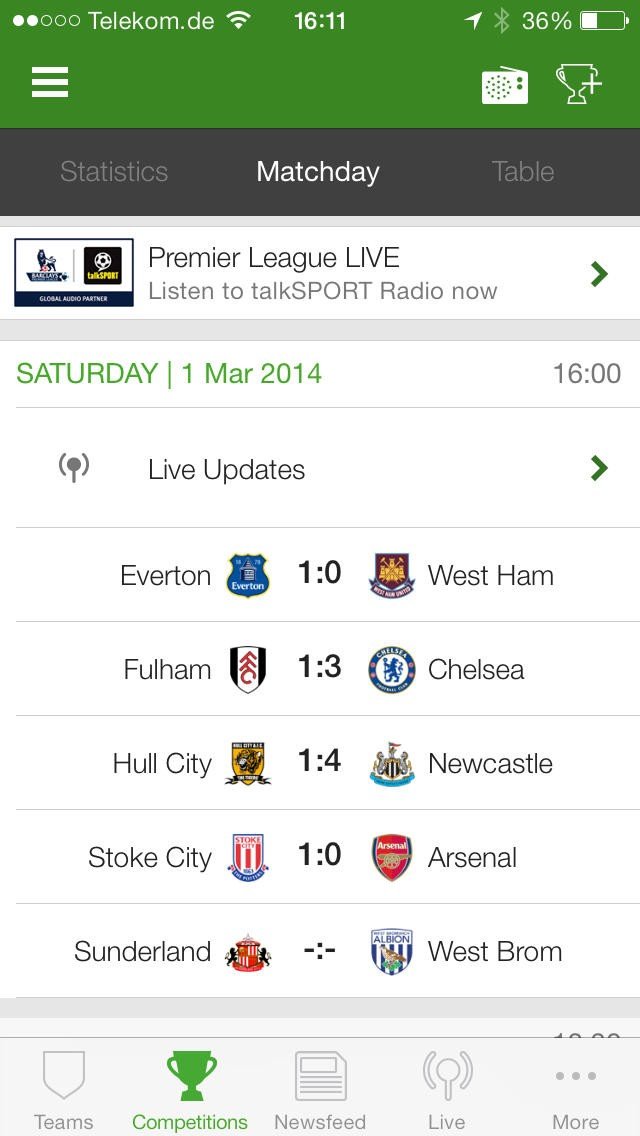Open the More tab
This screenshot has width=640, height=1136.
[x=575, y=1090]
